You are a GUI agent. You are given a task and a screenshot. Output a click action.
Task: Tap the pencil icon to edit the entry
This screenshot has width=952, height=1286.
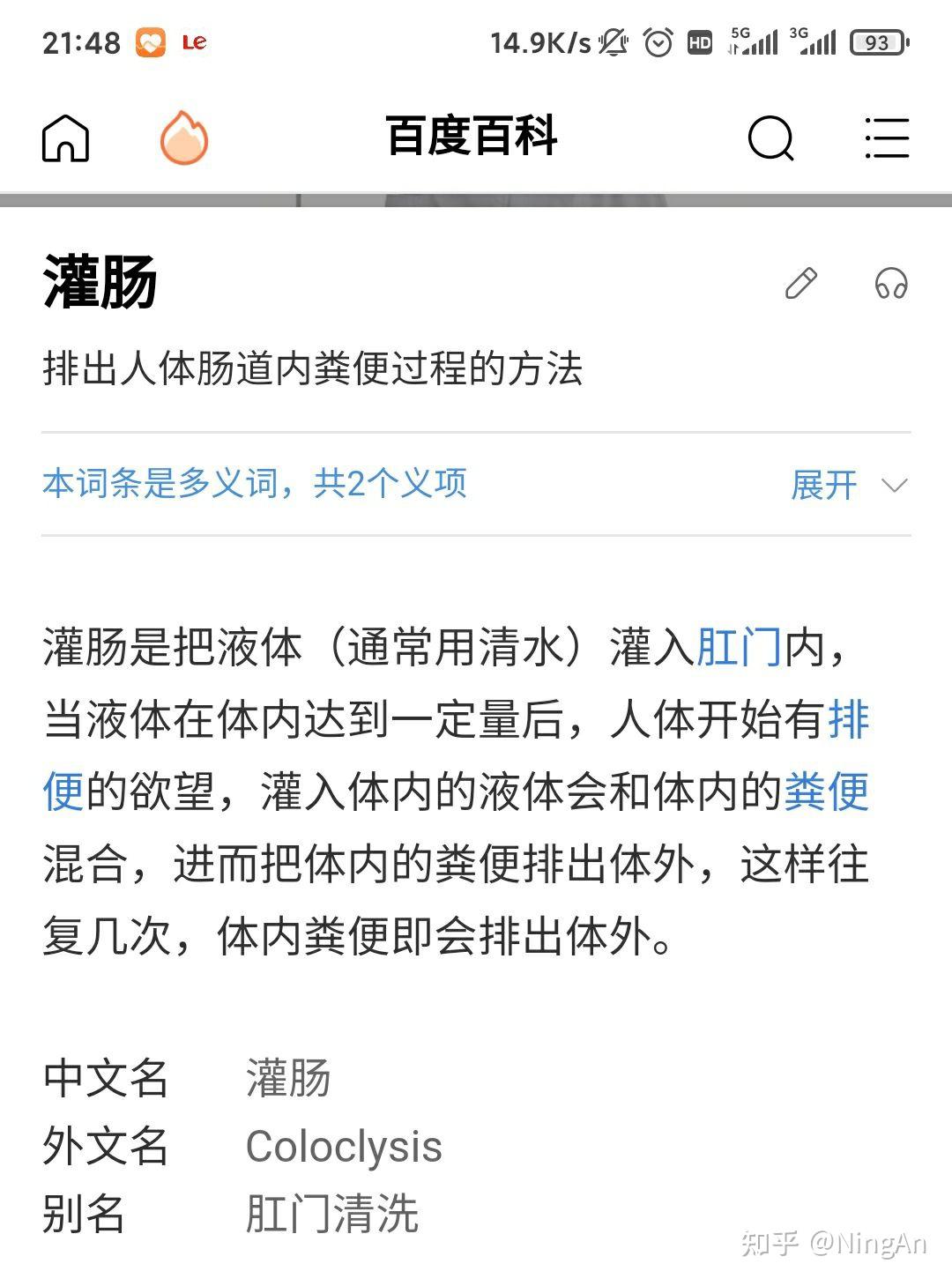coord(801,285)
